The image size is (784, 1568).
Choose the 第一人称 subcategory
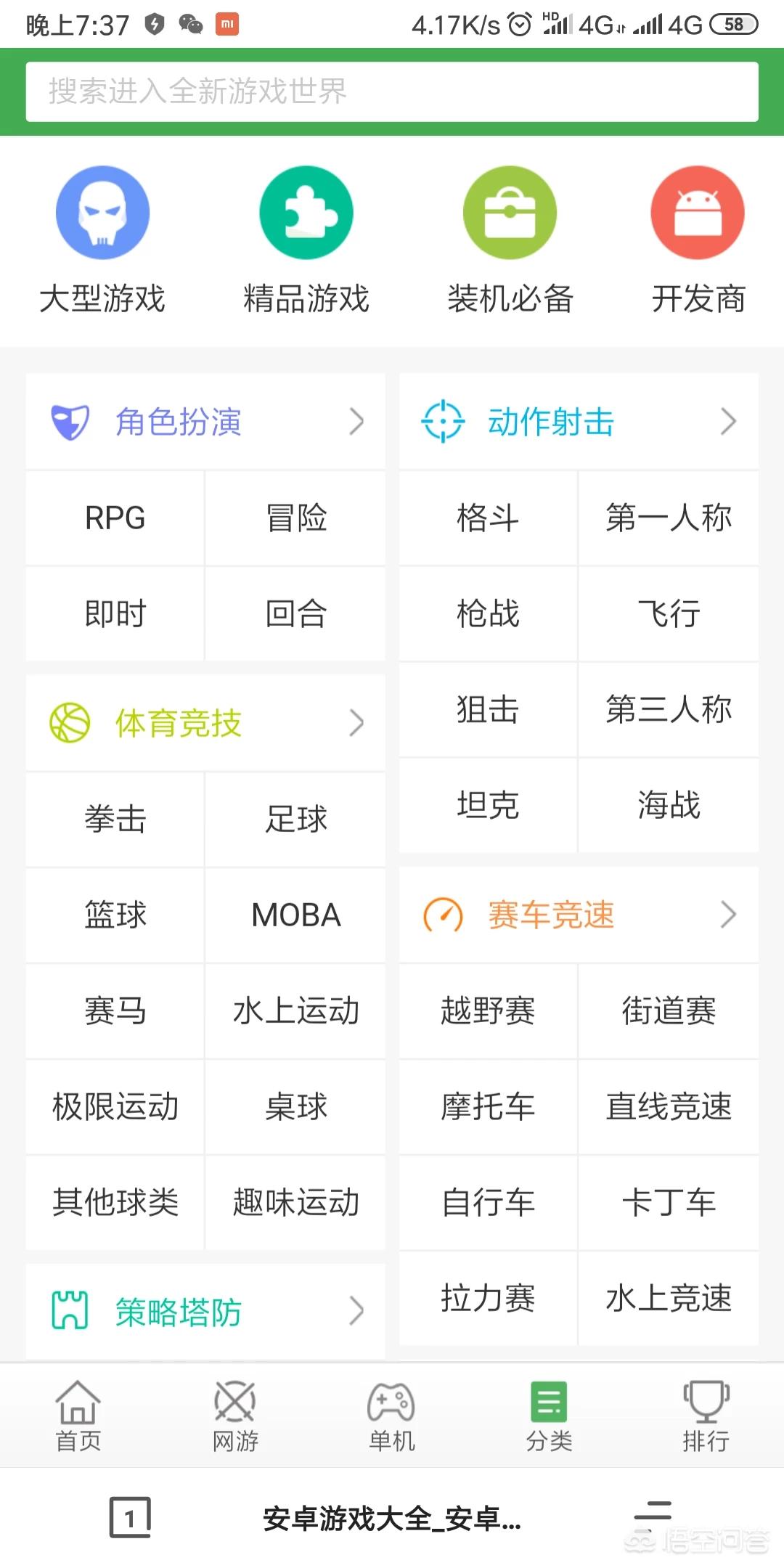pos(669,518)
